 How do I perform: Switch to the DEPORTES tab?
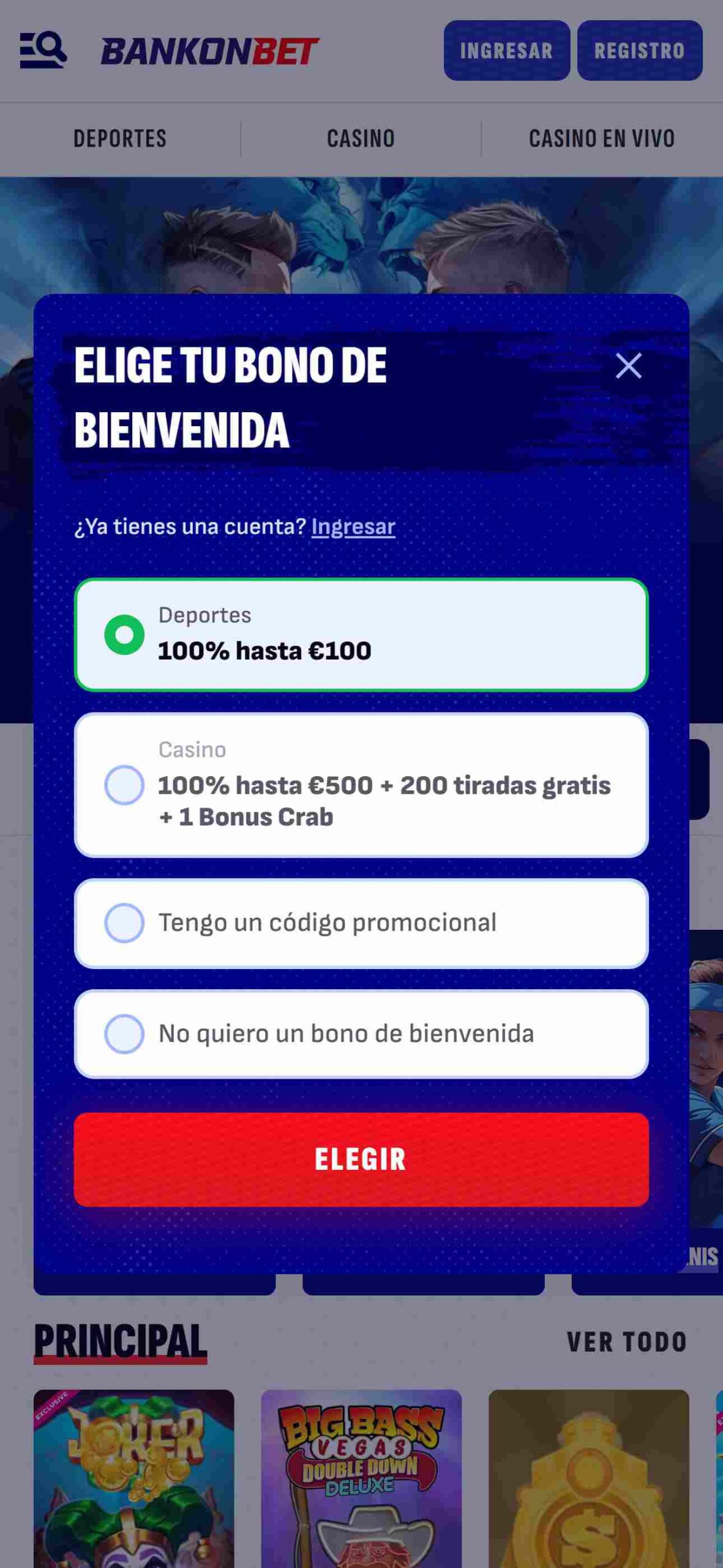(x=120, y=139)
